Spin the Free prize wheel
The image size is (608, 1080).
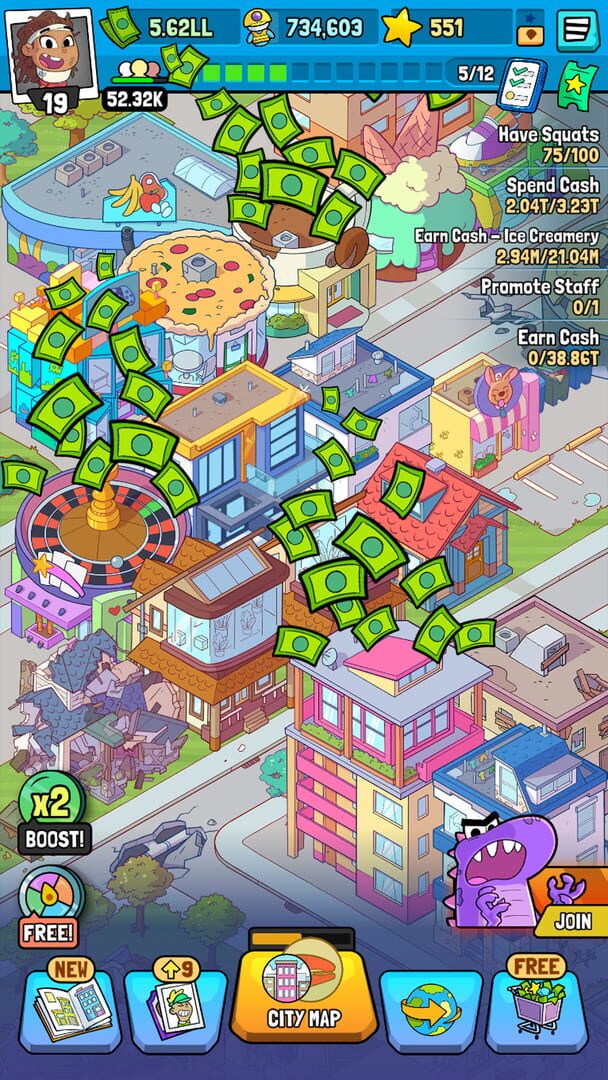49,907
